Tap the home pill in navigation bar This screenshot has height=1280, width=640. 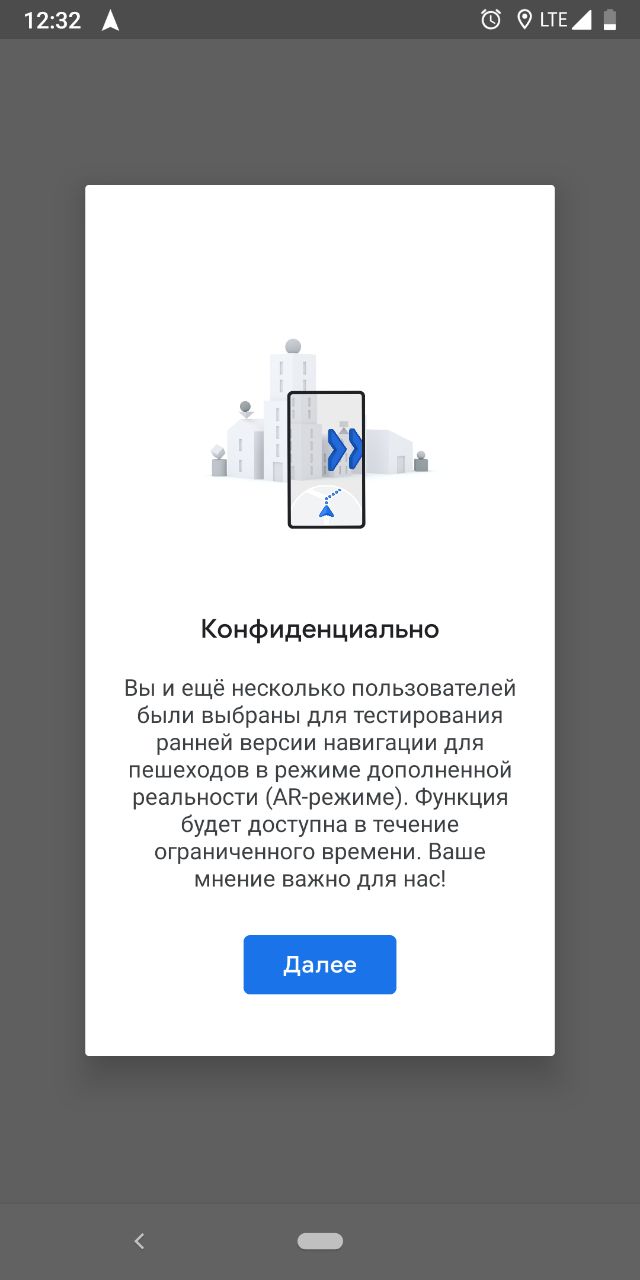pyautogui.click(x=320, y=1241)
